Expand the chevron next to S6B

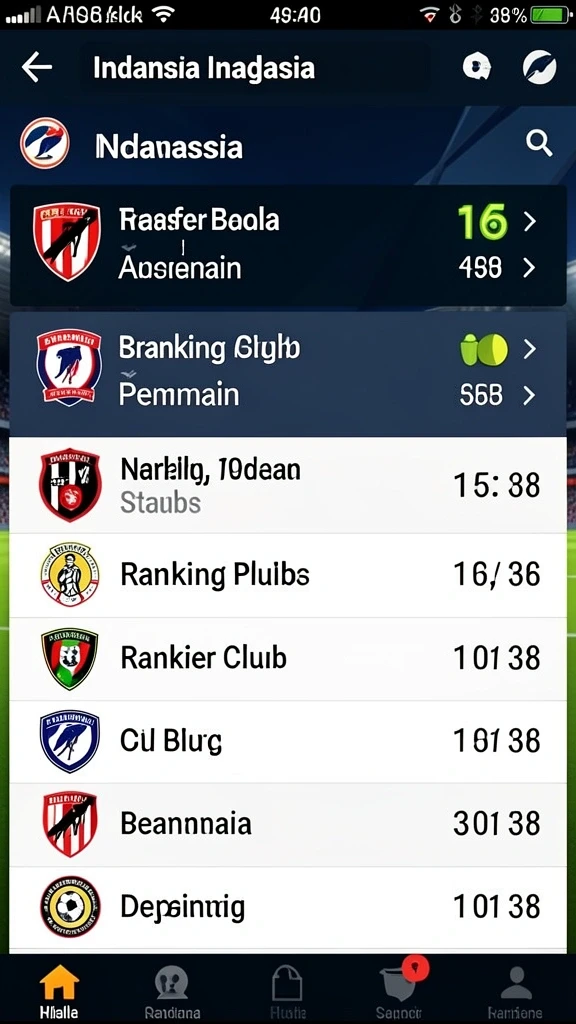tap(530, 395)
